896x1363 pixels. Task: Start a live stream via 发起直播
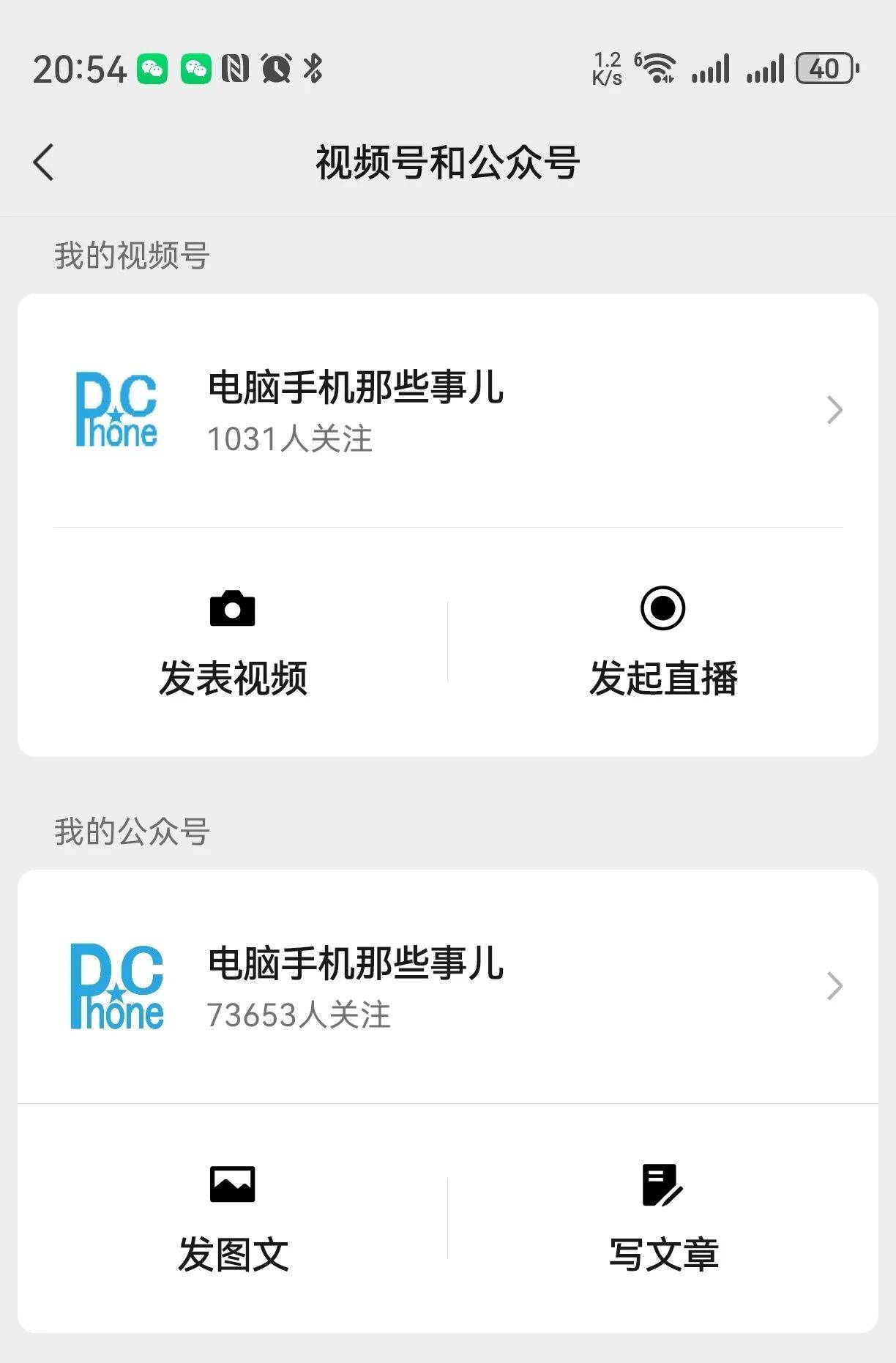click(x=663, y=643)
